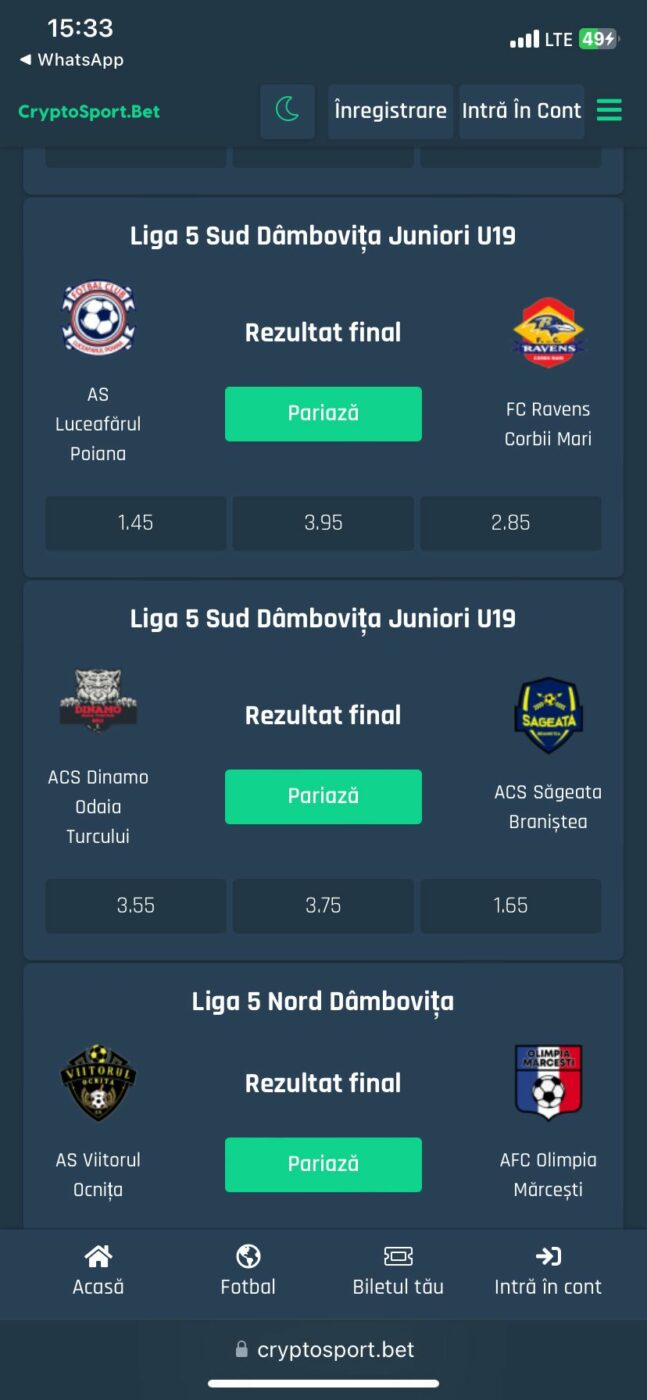Tap Pariază for Viitorul Ocnița vs Olimpia Mărcești
Screen dimensions: 647x1400
coord(323,1165)
